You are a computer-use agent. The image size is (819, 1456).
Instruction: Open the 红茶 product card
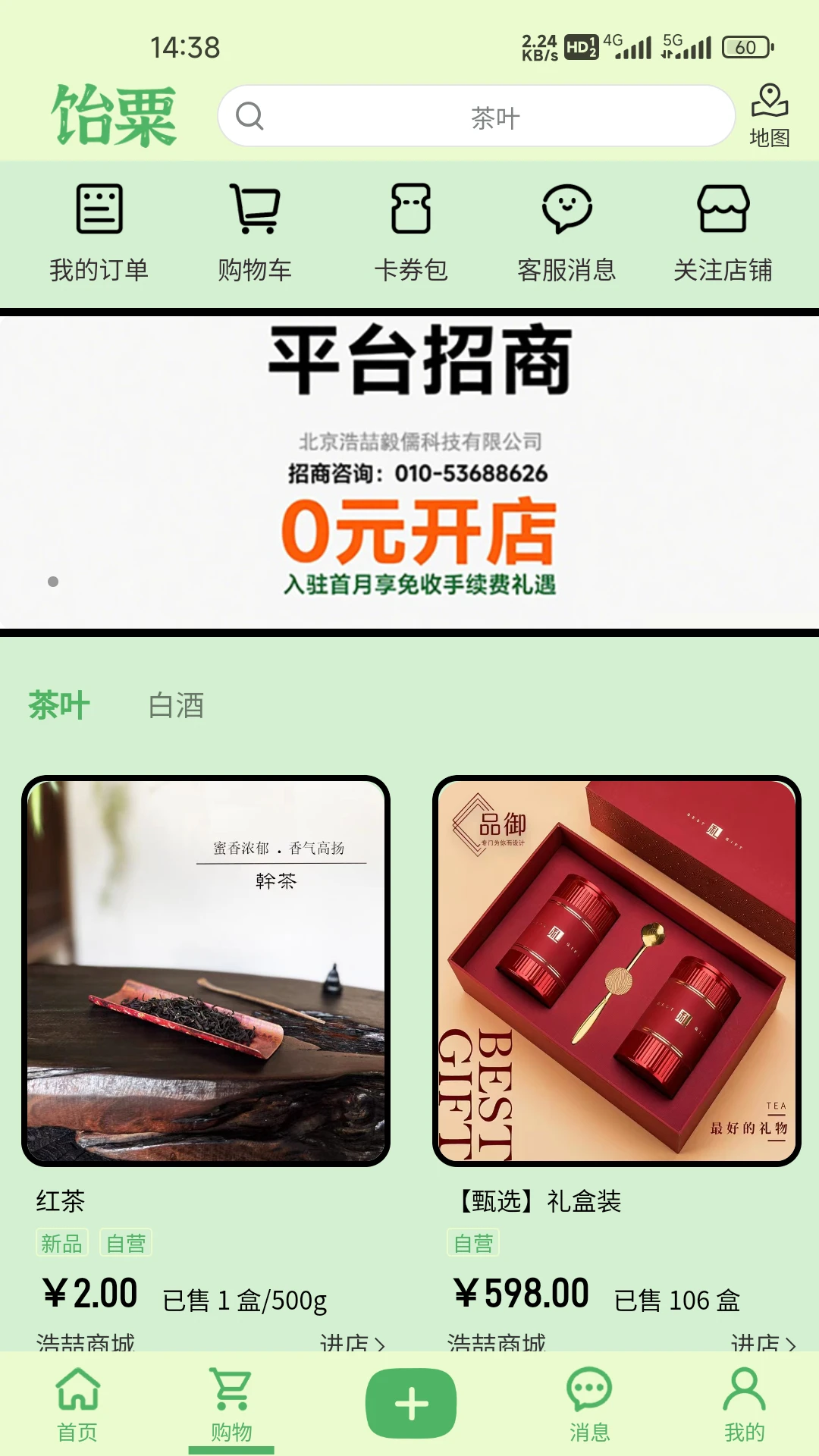point(206,971)
